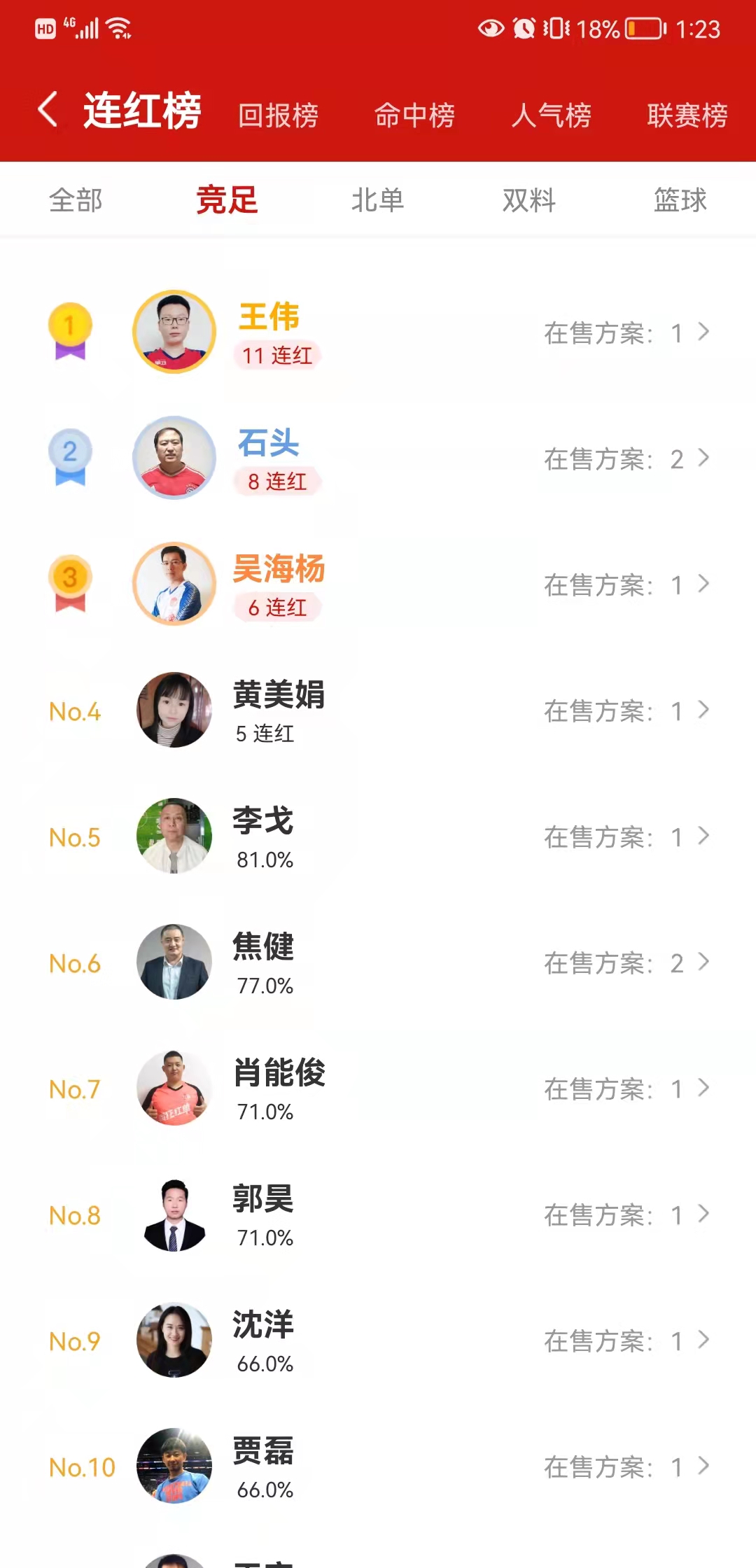Select the 双料 filter

[x=528, y=200]
